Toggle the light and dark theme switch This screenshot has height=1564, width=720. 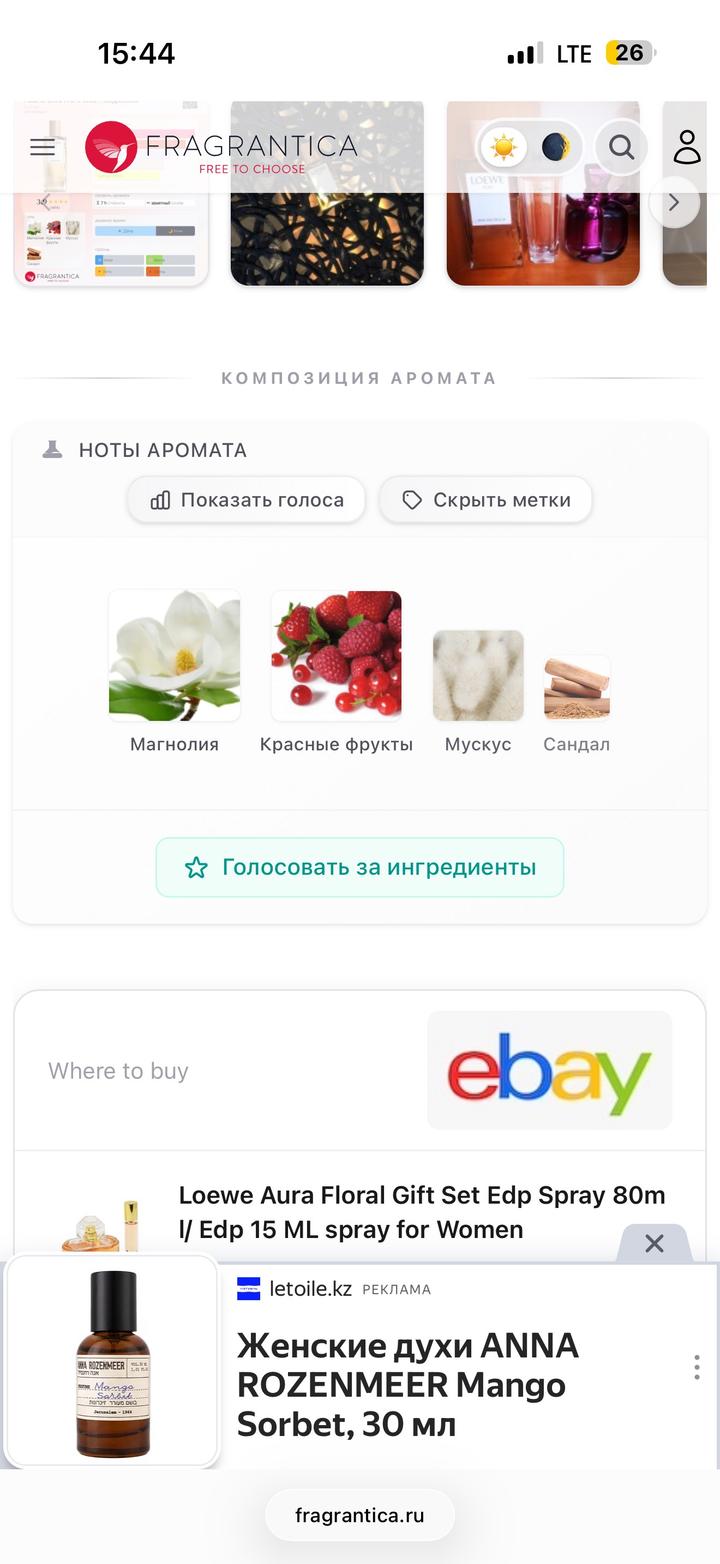click(x=529, y=148)
